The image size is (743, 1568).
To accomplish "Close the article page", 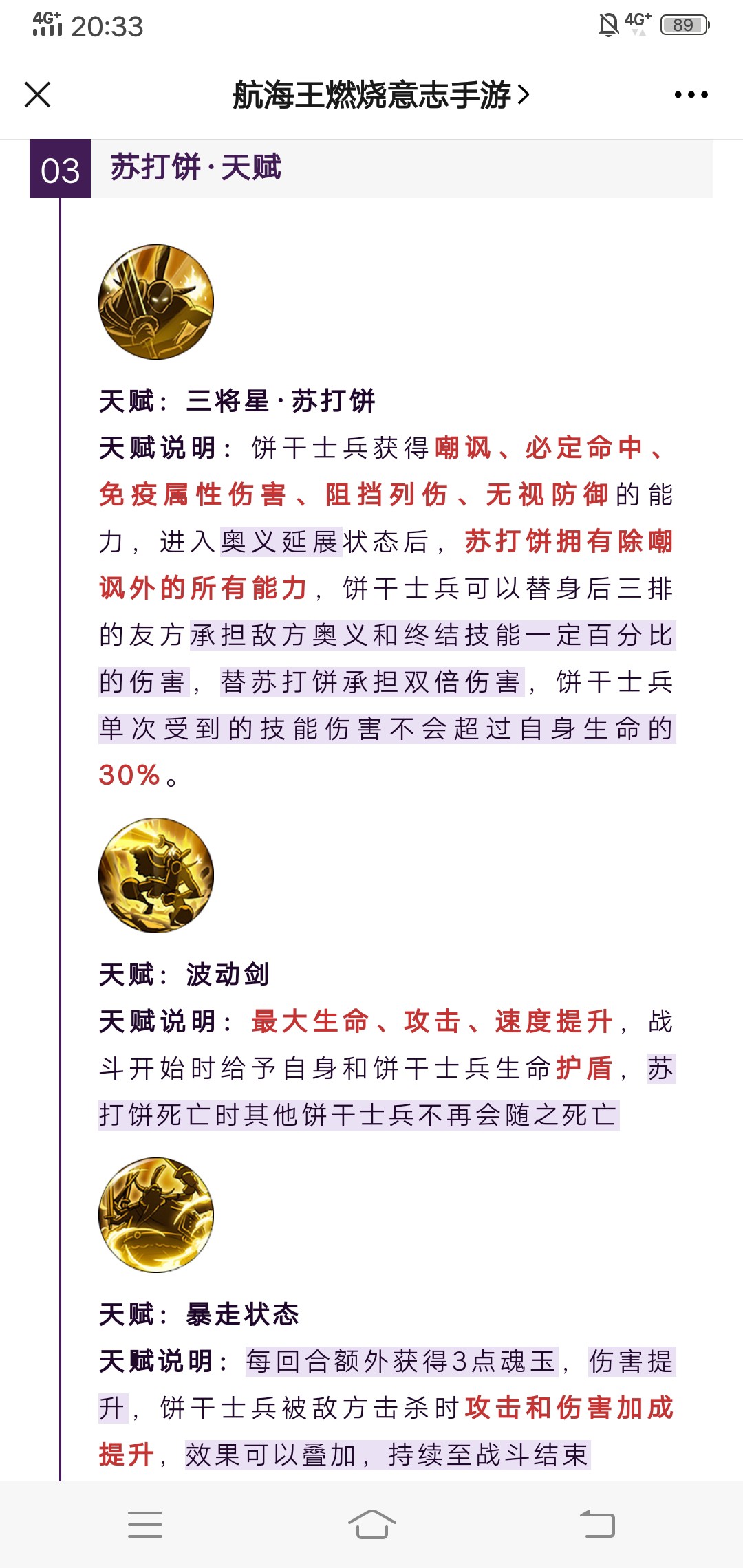I will [37, 95].
